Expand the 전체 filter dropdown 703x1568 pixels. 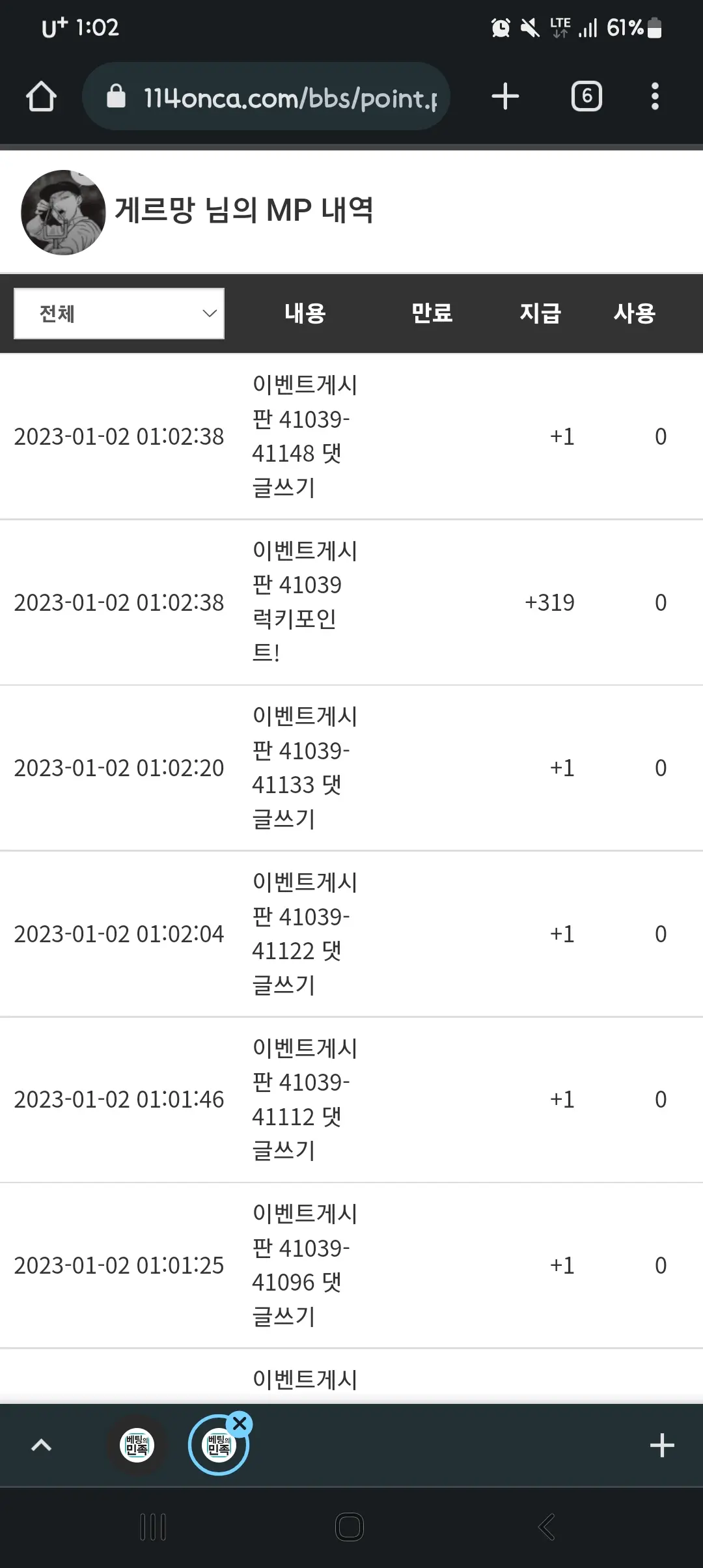pyautogui.click(x=119, y=313)
